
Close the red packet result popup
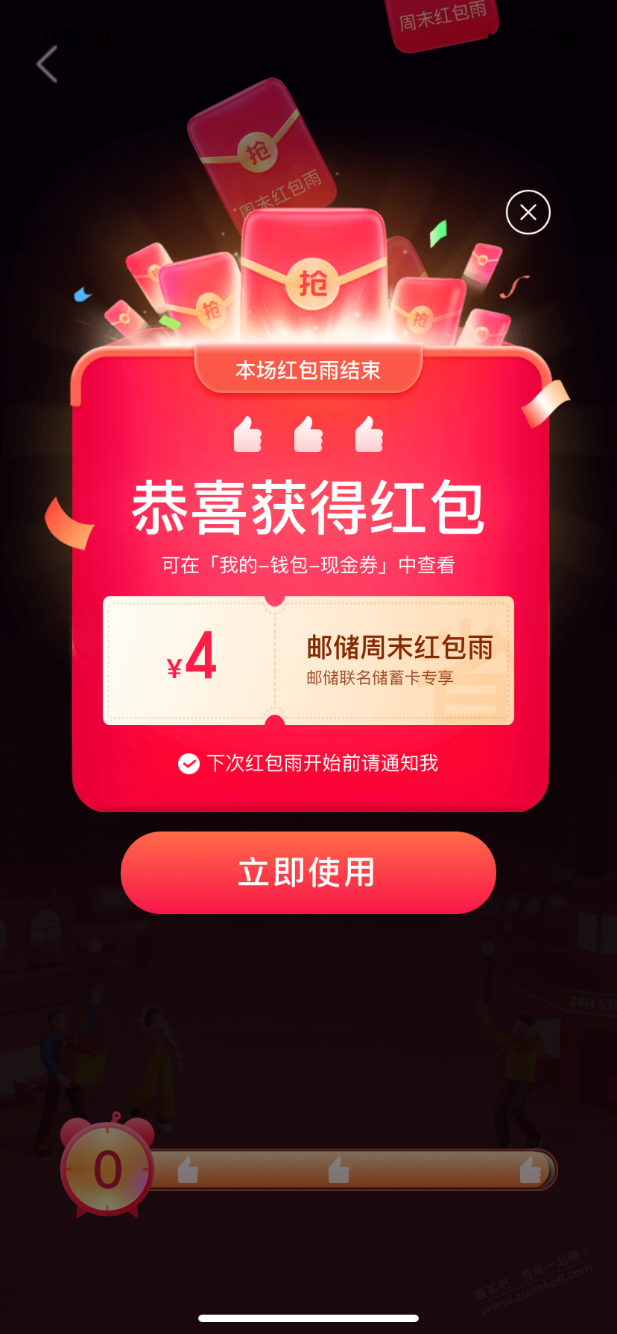pos(528,212)
